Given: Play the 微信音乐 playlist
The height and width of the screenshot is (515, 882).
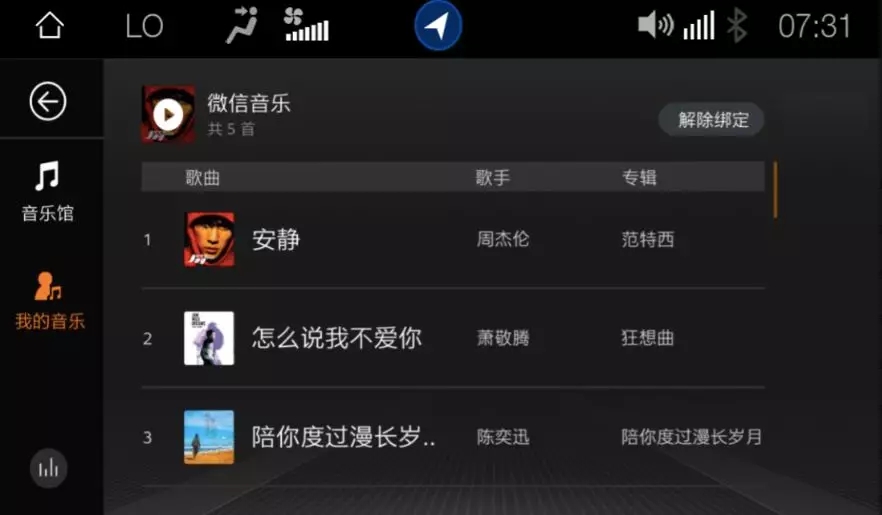Looking at the screenshot, I should (x=167, y=114).
